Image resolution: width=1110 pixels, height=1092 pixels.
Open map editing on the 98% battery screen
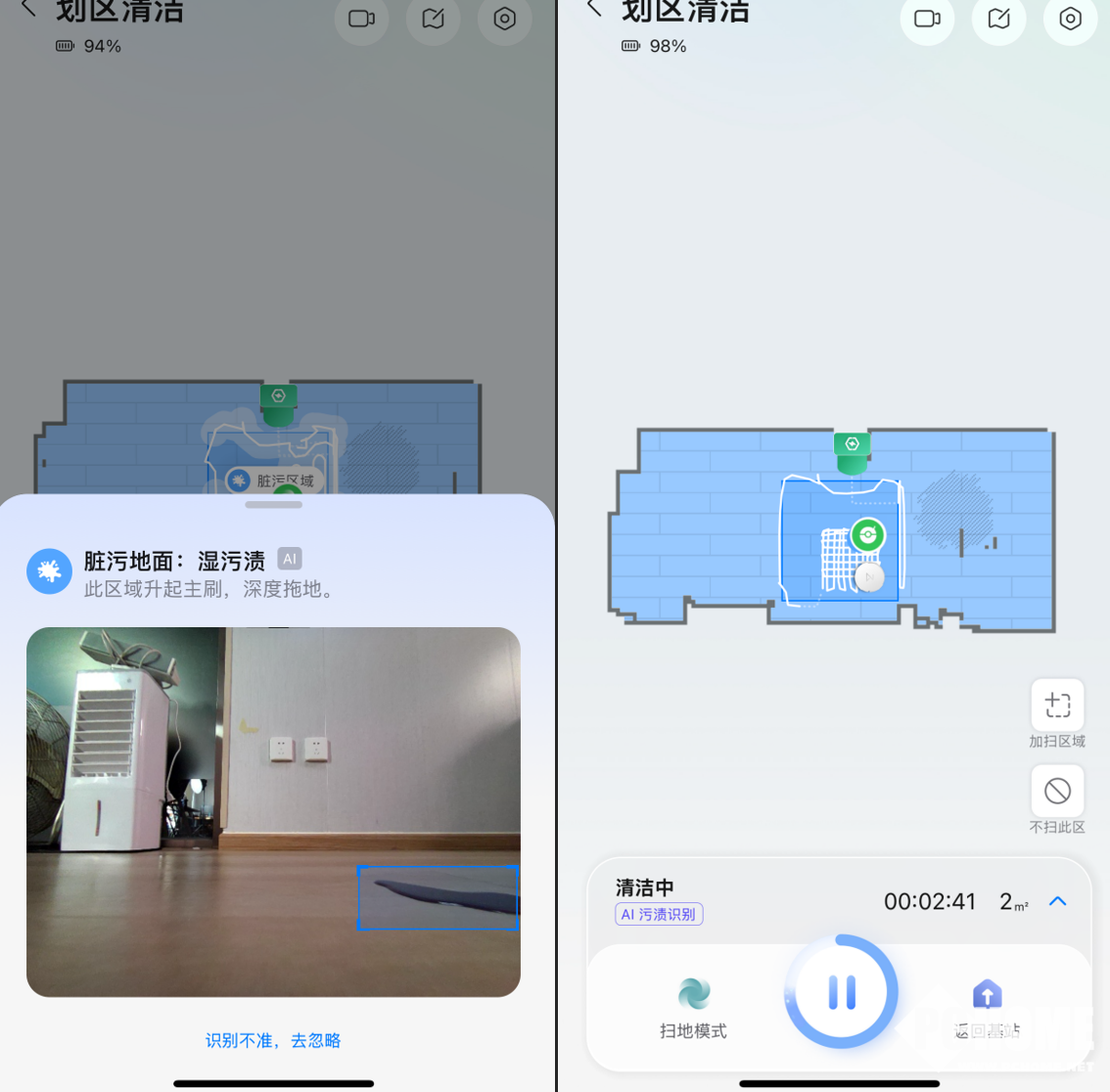click(998, 19)
